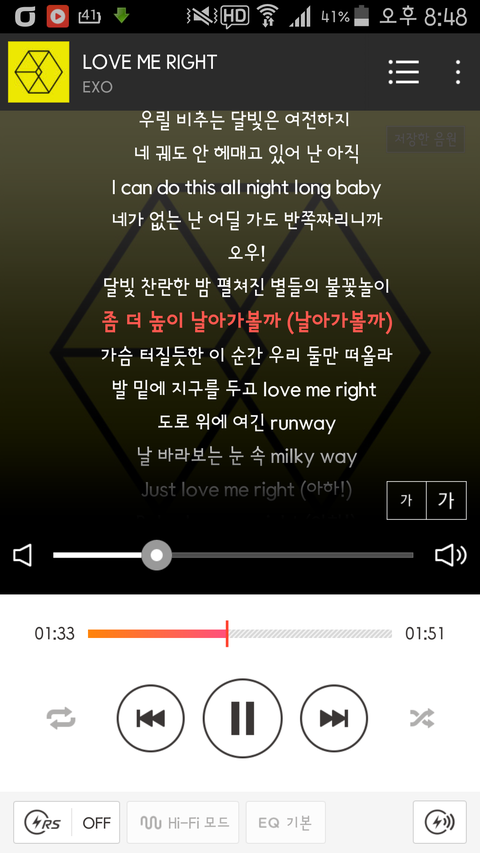480x853 pixels.
Task: Toggle shuffle mode
Action: 422,718
